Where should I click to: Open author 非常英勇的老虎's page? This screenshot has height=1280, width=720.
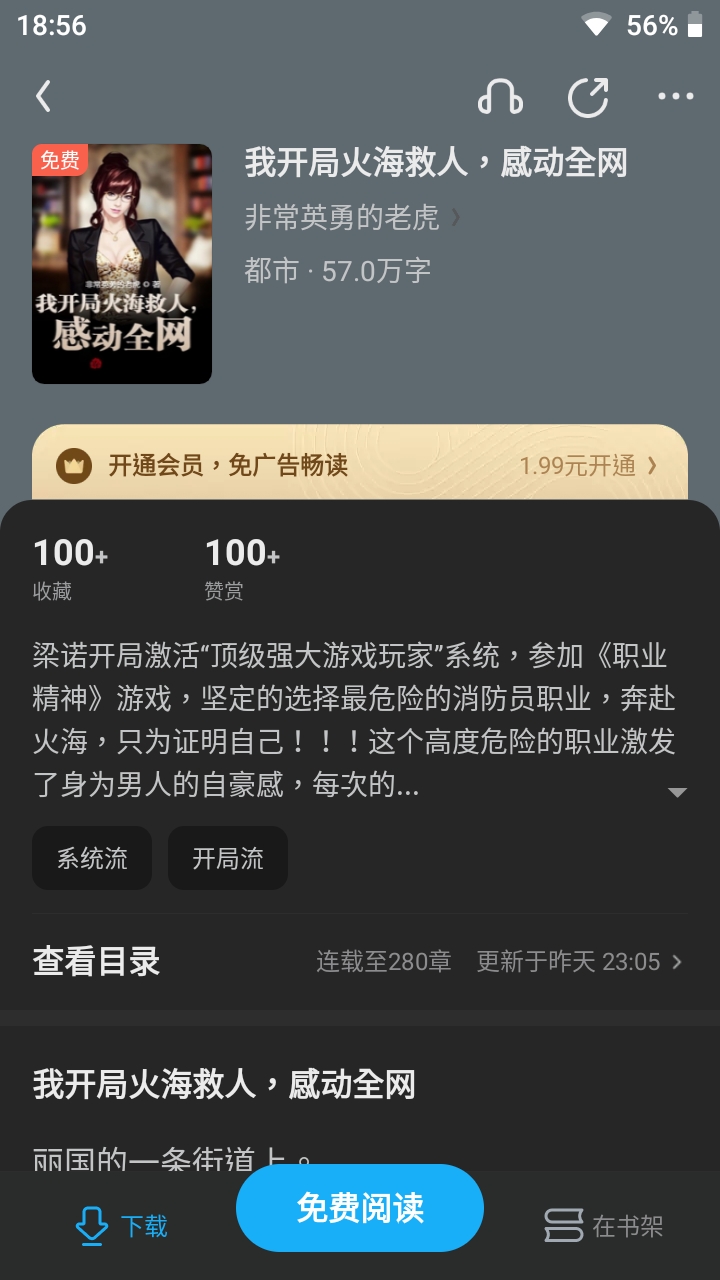350,218
